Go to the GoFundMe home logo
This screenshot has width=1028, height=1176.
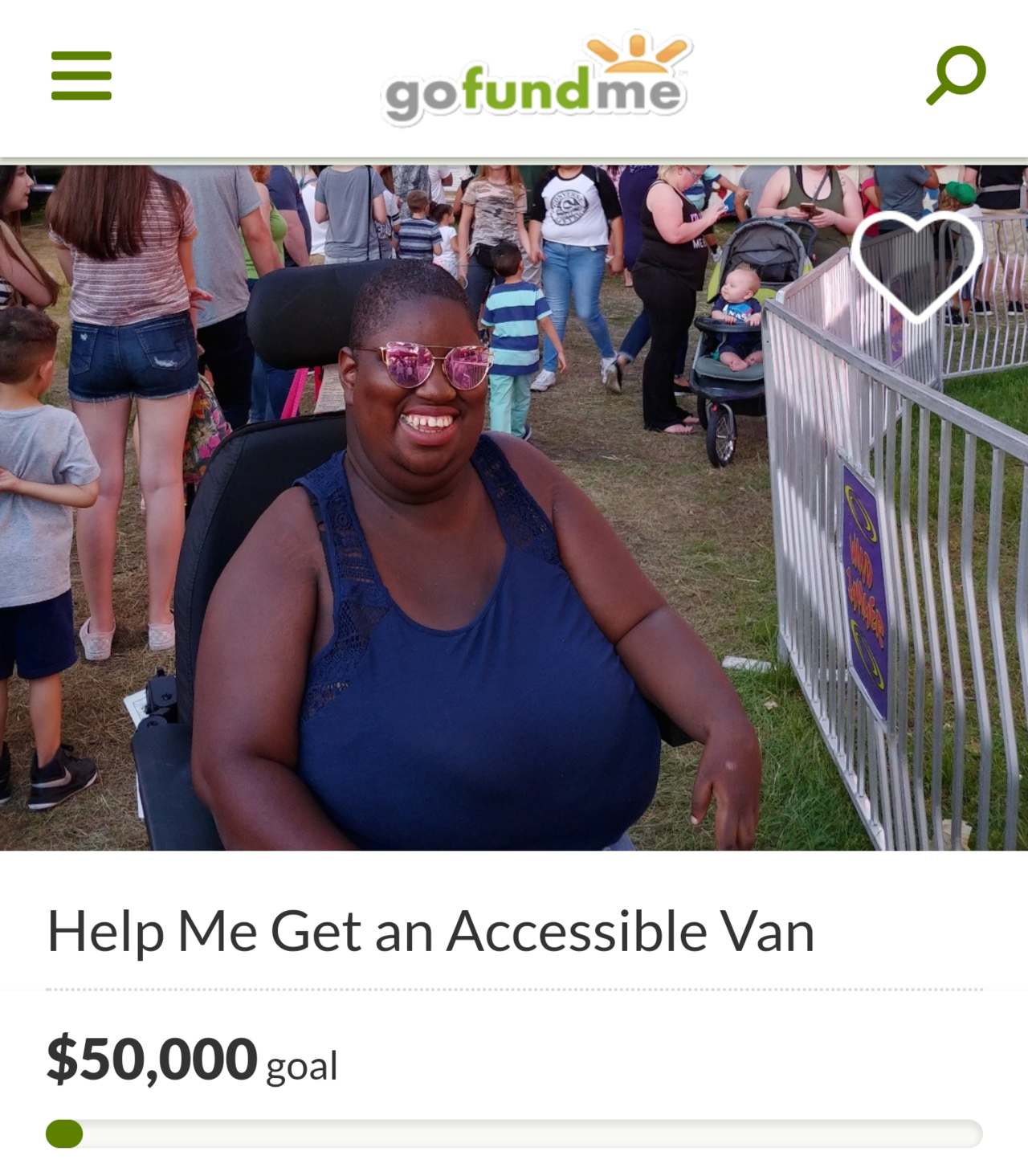click(x=536, y=80)
